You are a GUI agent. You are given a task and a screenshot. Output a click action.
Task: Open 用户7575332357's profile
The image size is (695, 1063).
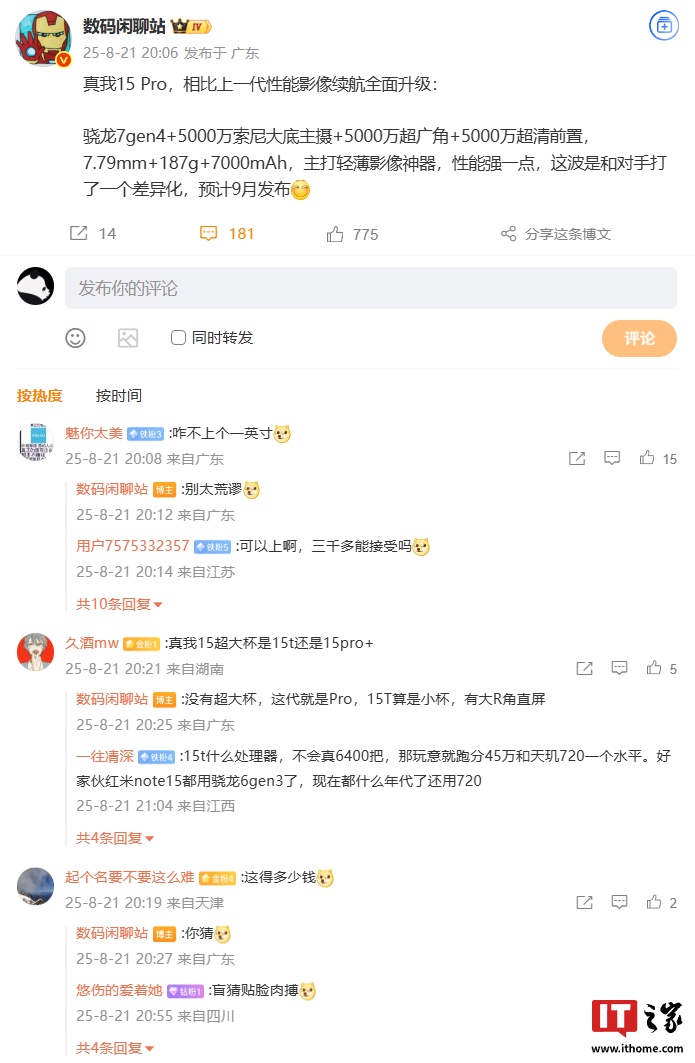[133, 546]
